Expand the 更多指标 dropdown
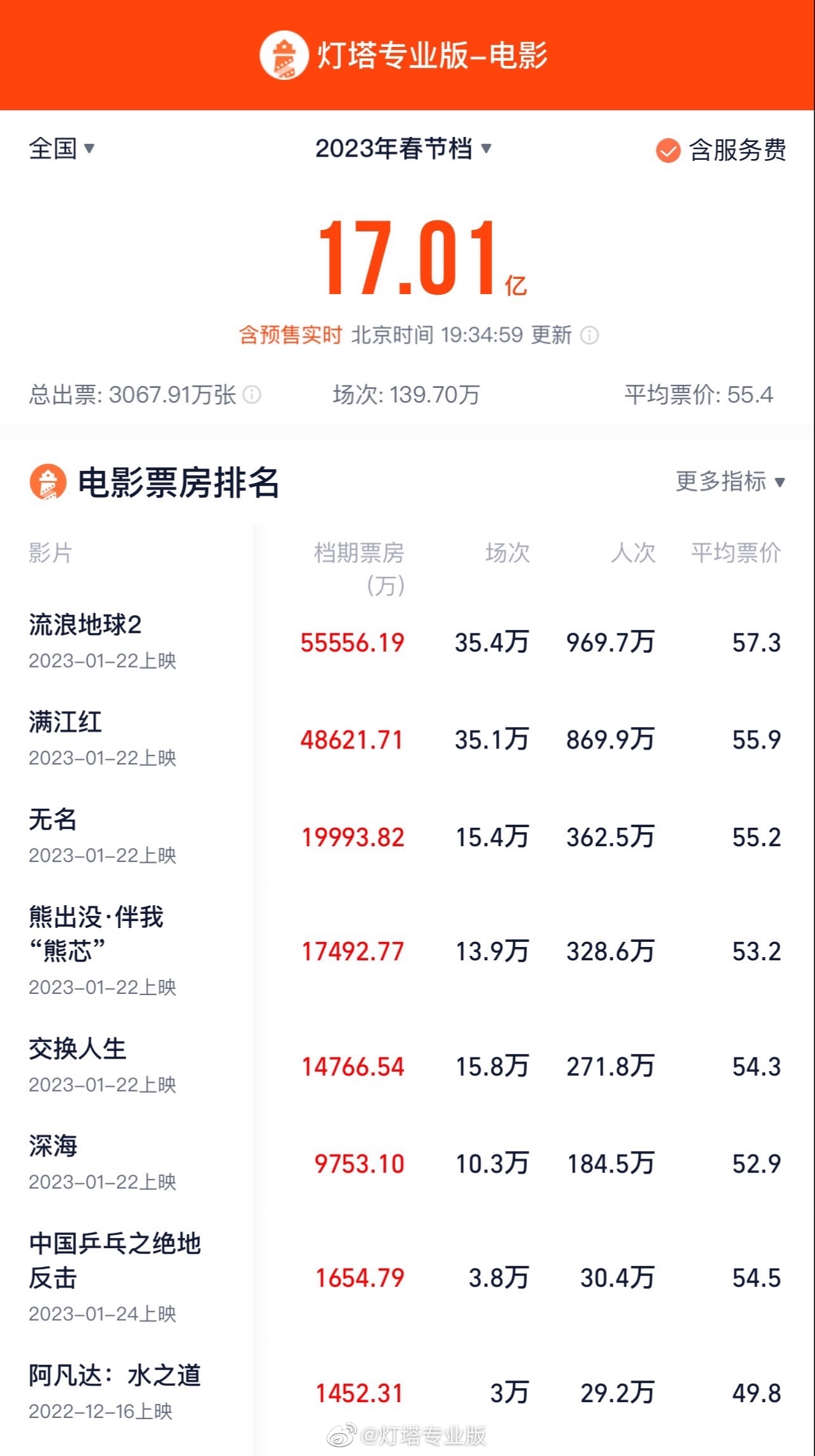This screenshot has width=815, height=1456. coord(731,482)
